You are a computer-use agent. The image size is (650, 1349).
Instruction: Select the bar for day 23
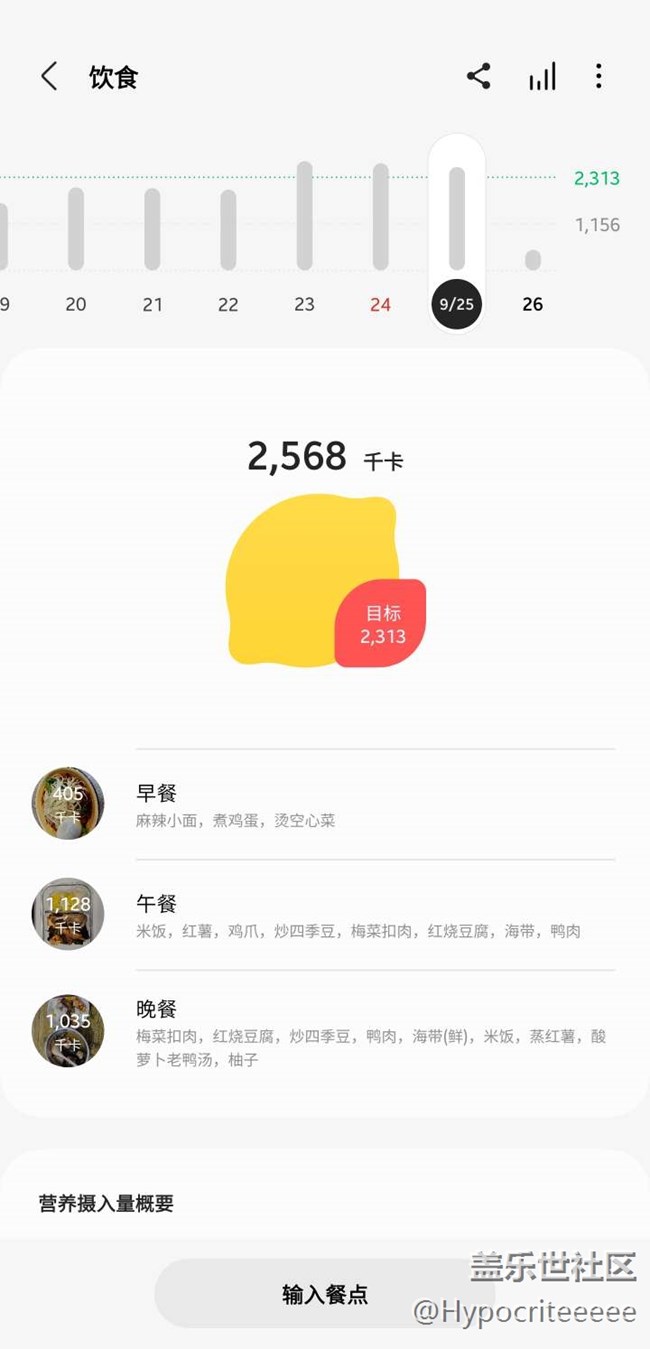tap(304, 216)
